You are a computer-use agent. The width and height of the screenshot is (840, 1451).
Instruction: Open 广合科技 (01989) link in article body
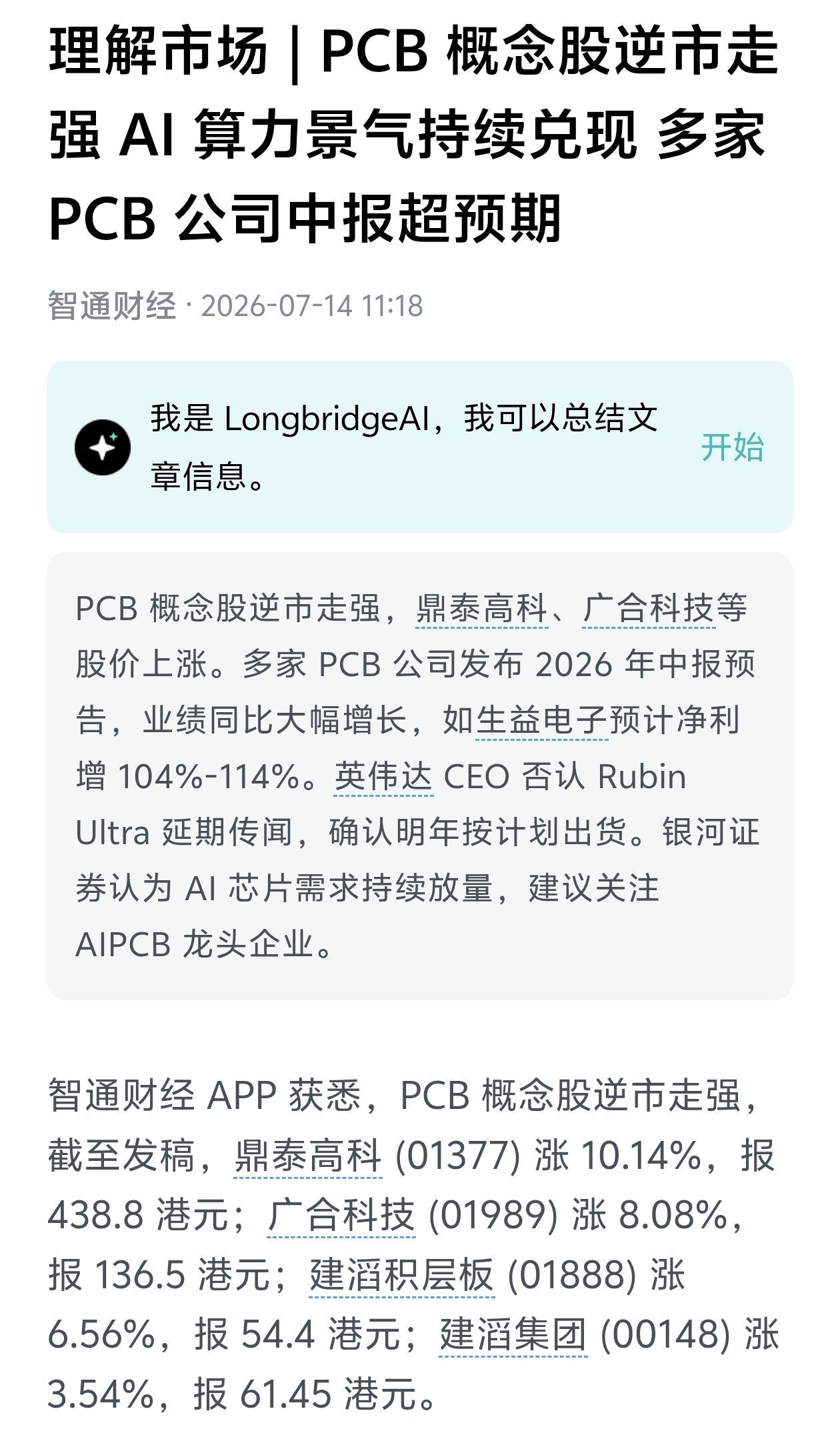click(x=341, y=1216)
